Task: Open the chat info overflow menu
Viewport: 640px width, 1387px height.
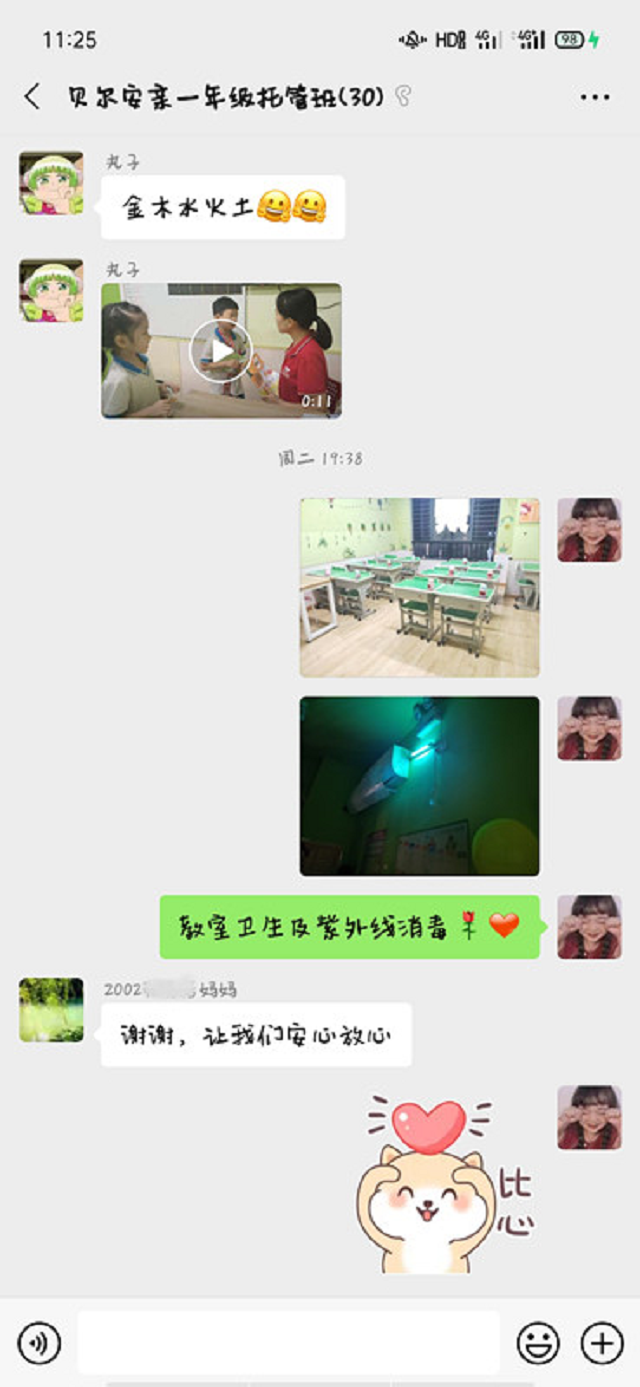Action: 594,97
